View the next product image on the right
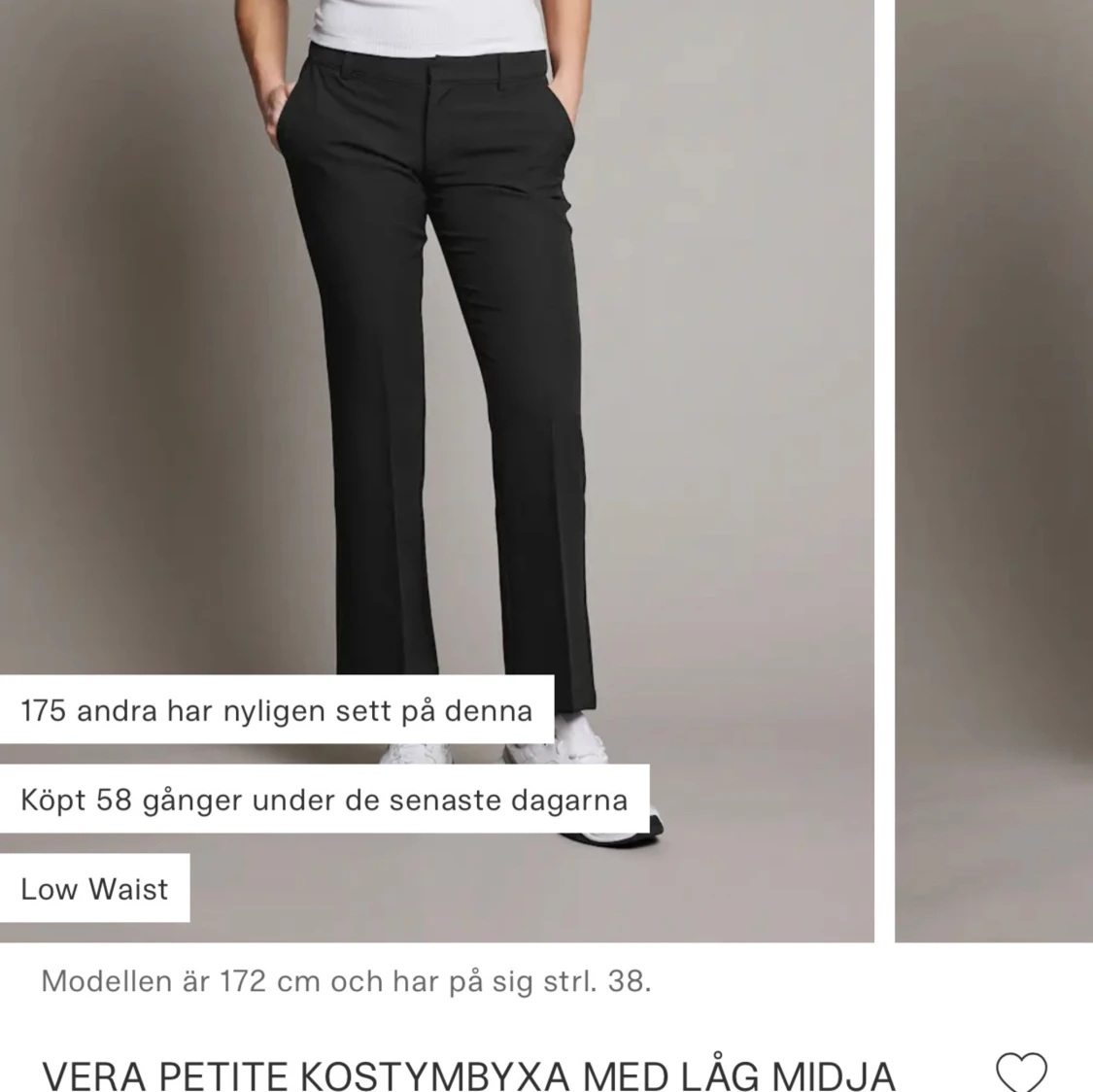This screenshot has width=1093, height=1092. [x=993, y=466]
